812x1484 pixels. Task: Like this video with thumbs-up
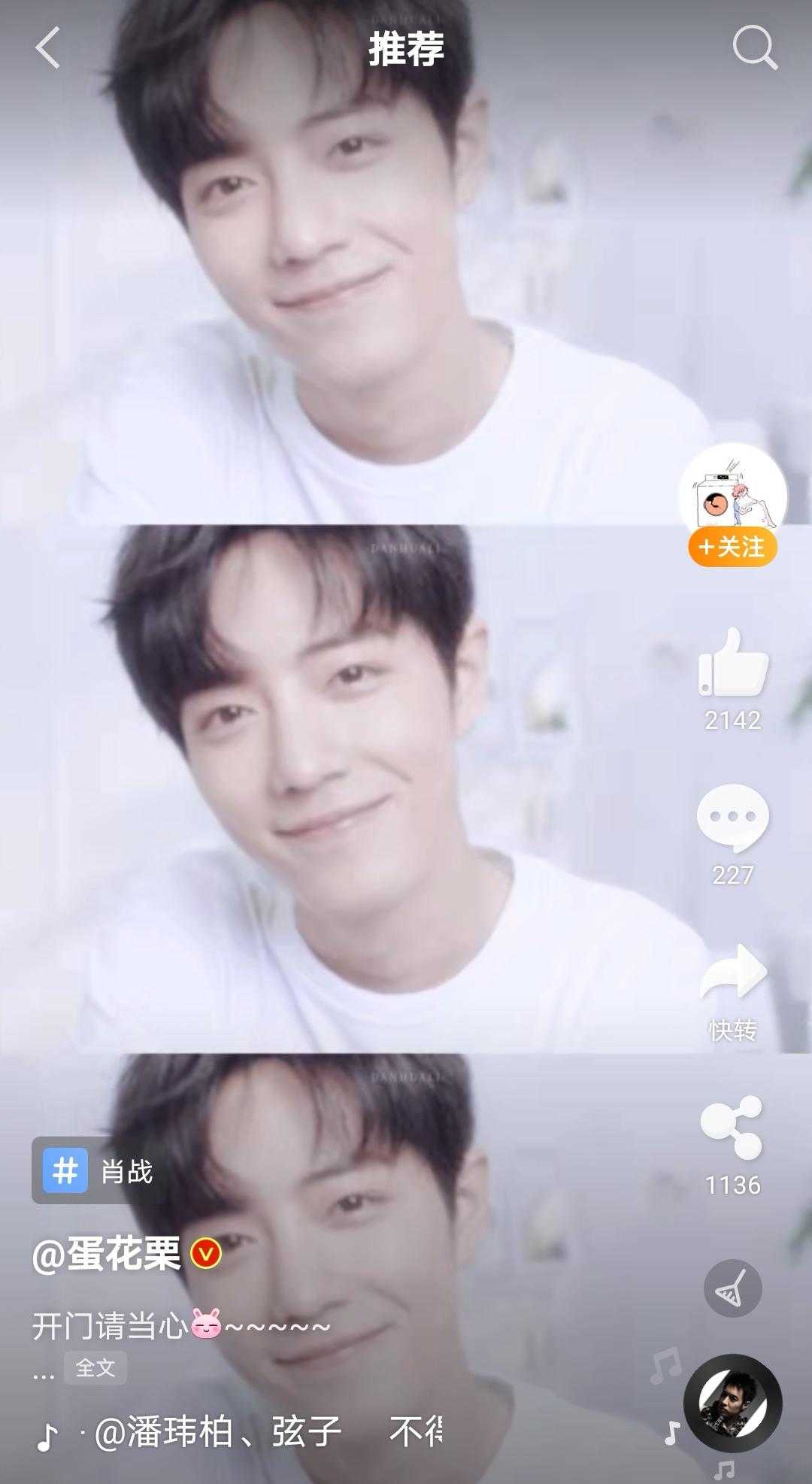coord(732,664)
